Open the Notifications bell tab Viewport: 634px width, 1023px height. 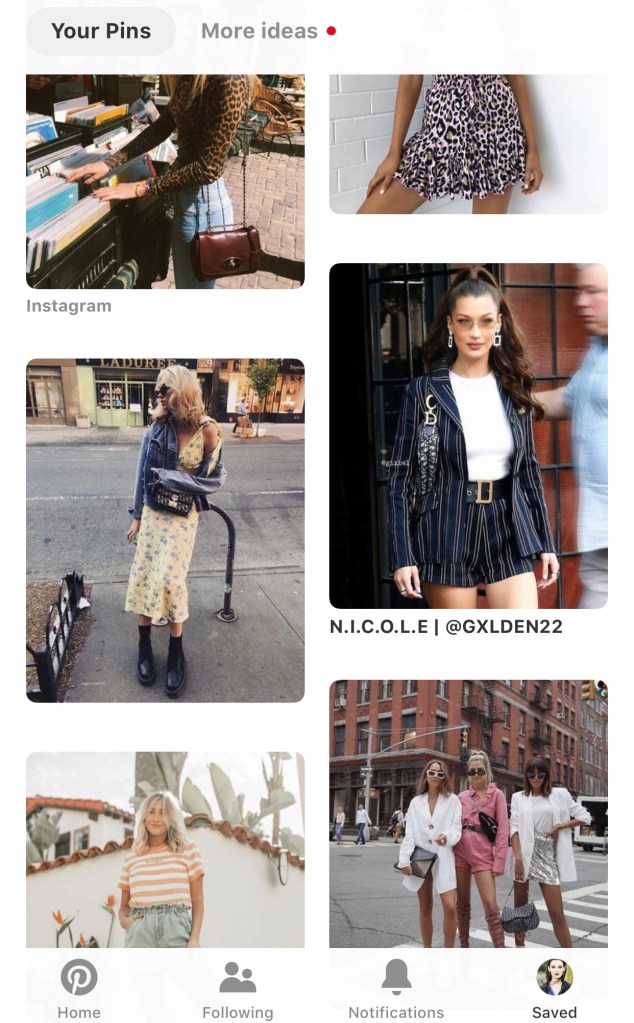click(396, 988)
